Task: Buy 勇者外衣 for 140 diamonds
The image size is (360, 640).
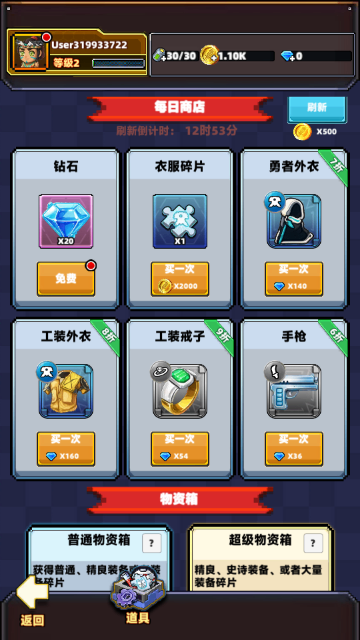Action: click(294, 279)
